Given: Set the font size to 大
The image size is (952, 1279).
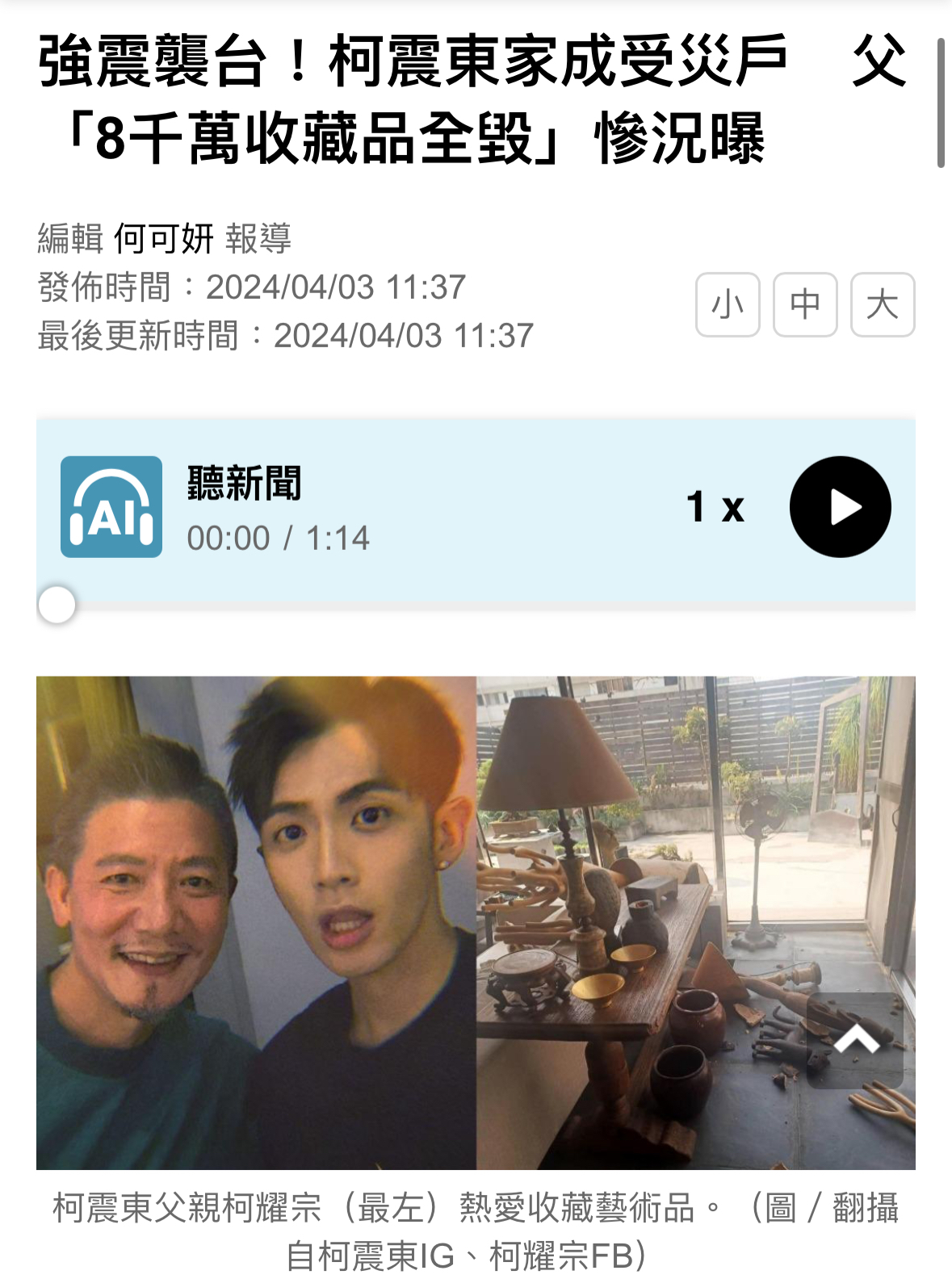Looking at the screenshot, I should [883, 304].
